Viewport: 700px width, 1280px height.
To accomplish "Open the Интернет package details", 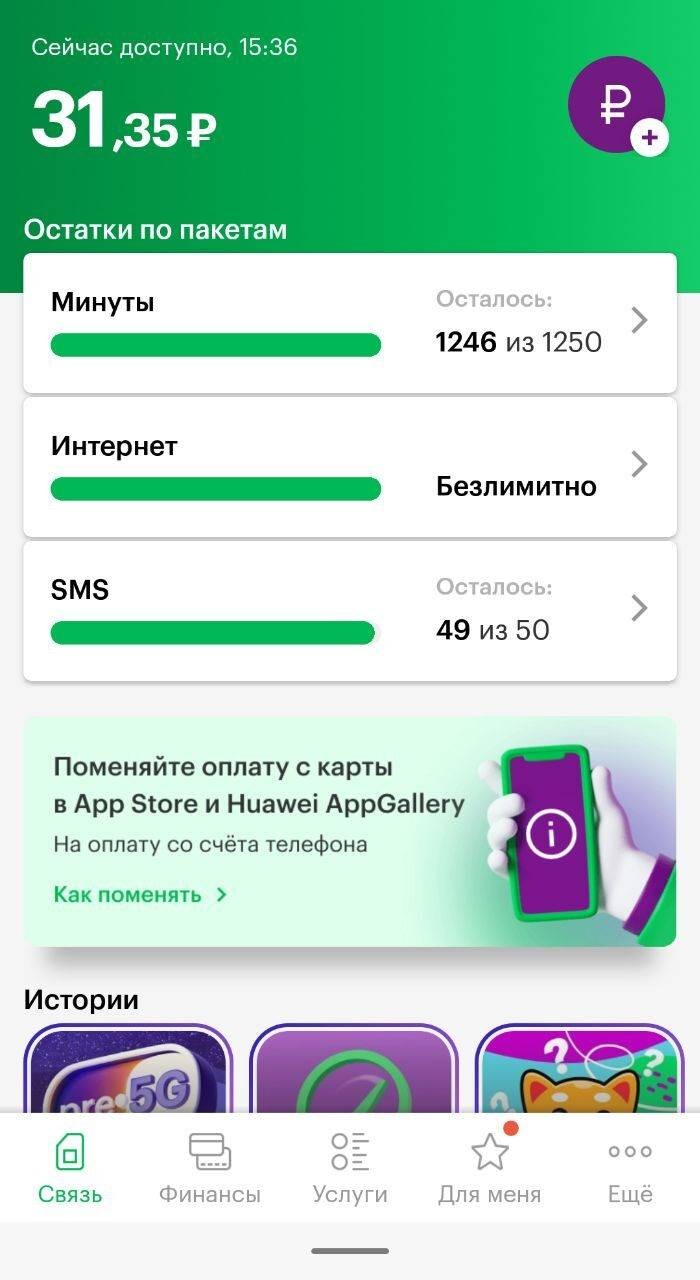I will 349,467.
